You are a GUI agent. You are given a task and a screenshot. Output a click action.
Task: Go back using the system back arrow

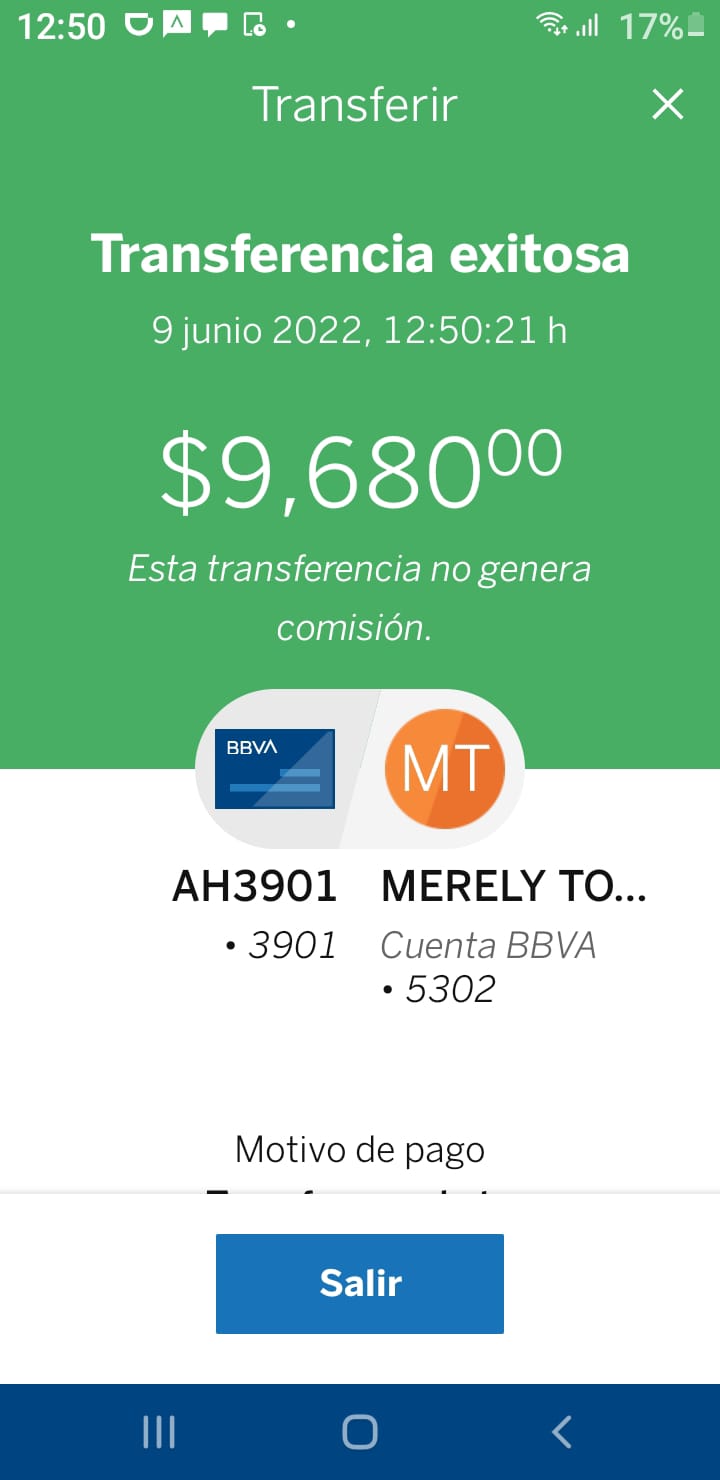click(562, 1432)
